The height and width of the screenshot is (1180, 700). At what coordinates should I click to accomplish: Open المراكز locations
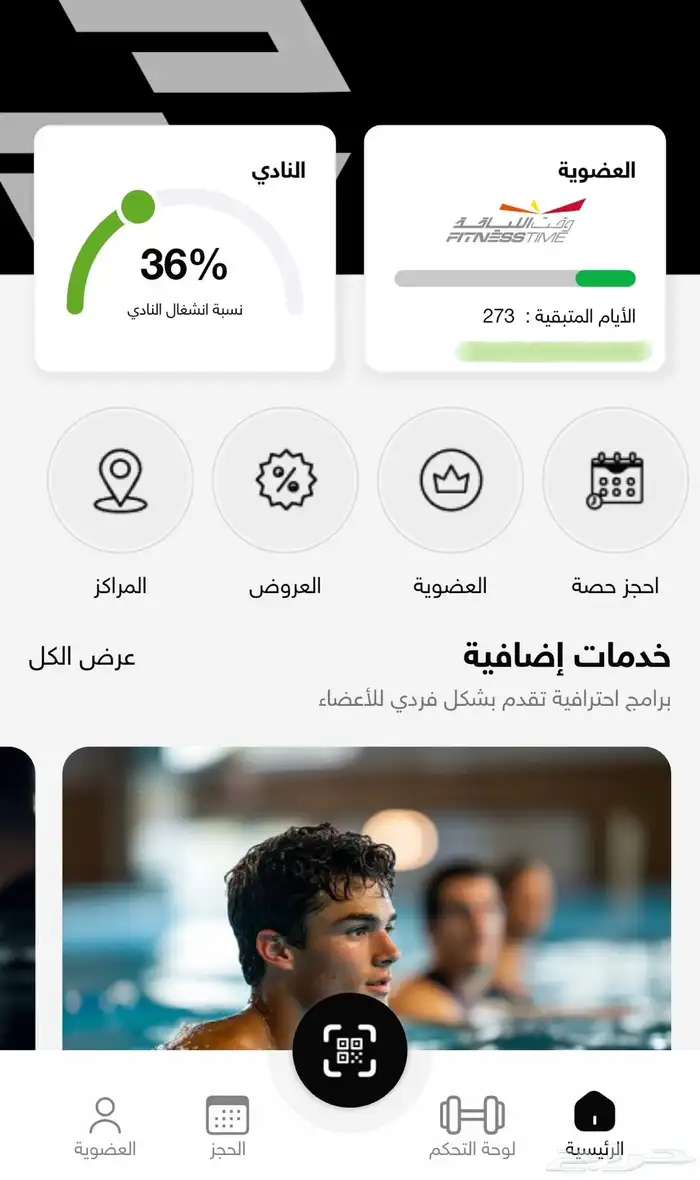click(120, 481)
